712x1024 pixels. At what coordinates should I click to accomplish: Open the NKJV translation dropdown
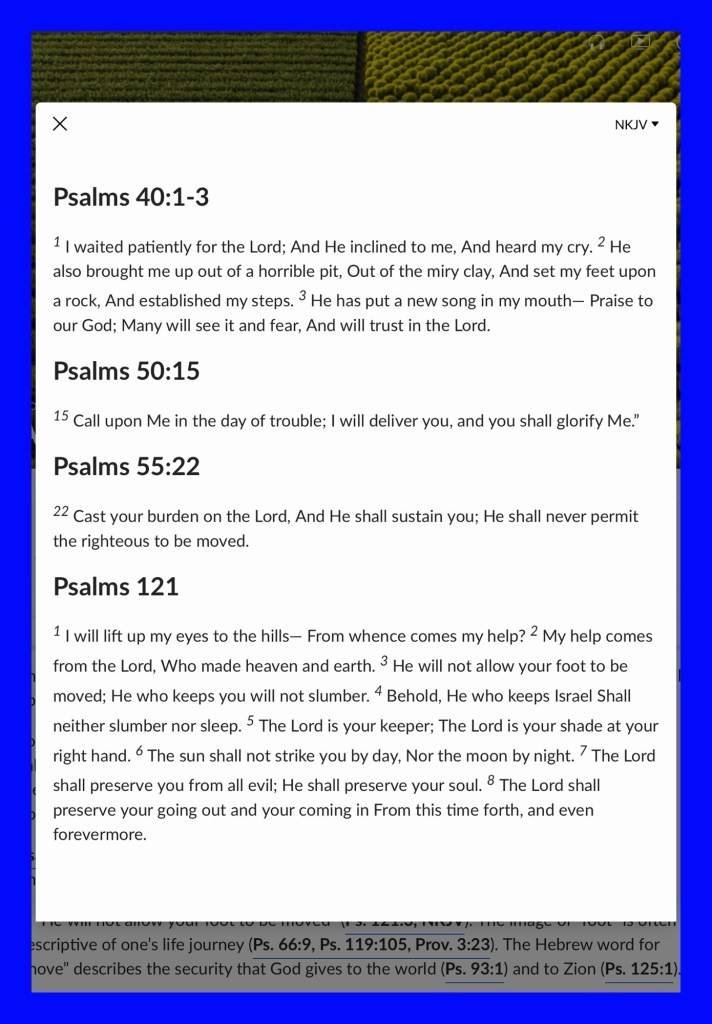pyautogui.click(x=636, y=125)
